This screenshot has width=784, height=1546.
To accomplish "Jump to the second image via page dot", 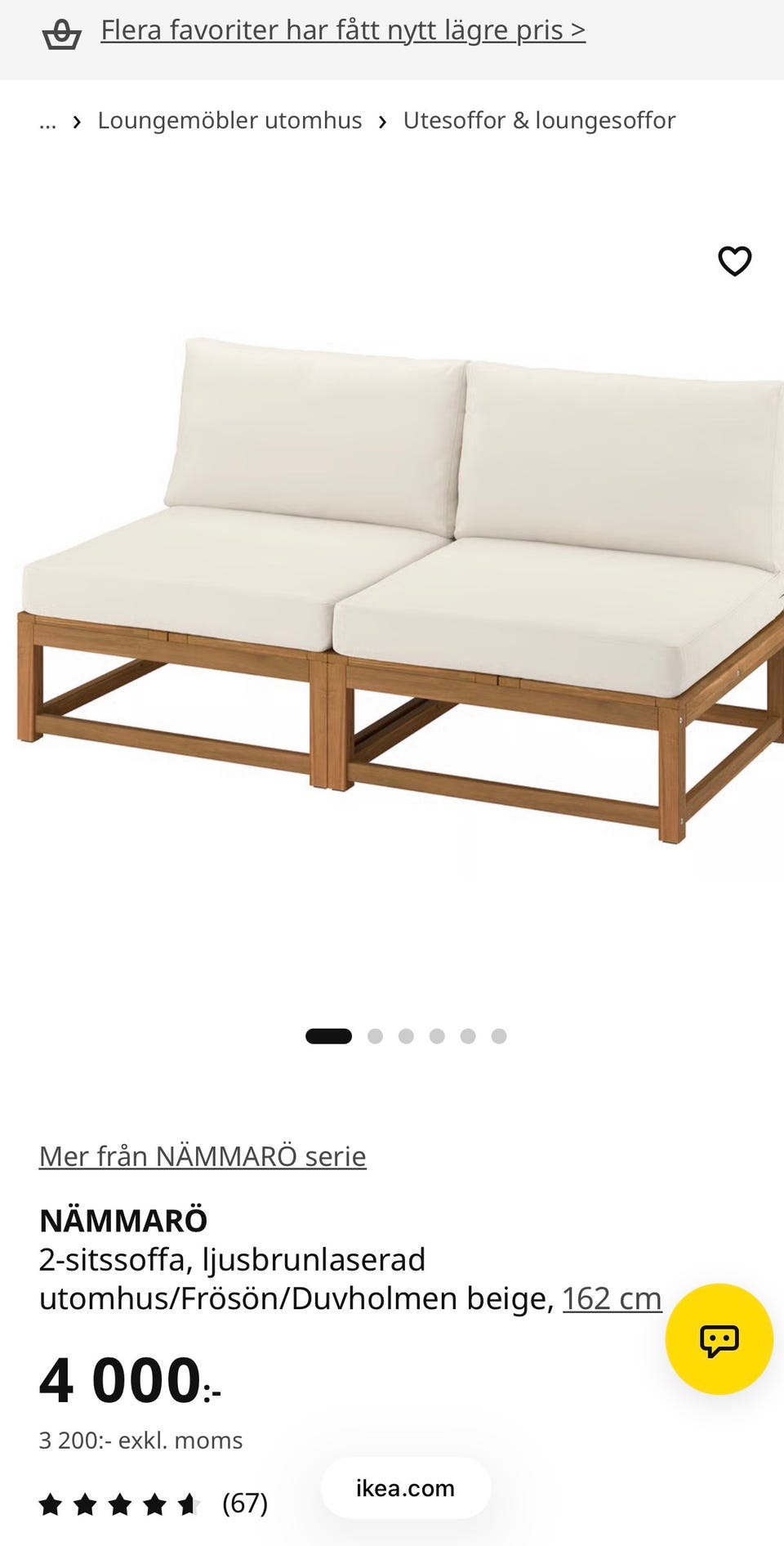I will 375,1036.
